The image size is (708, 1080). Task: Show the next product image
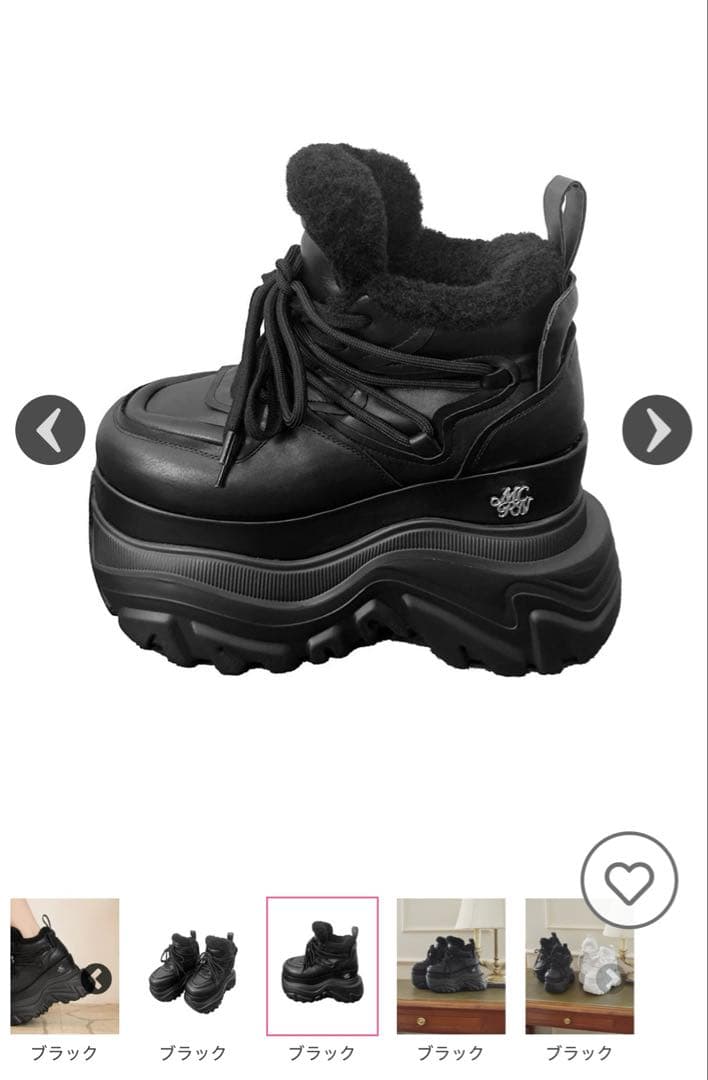657,430
